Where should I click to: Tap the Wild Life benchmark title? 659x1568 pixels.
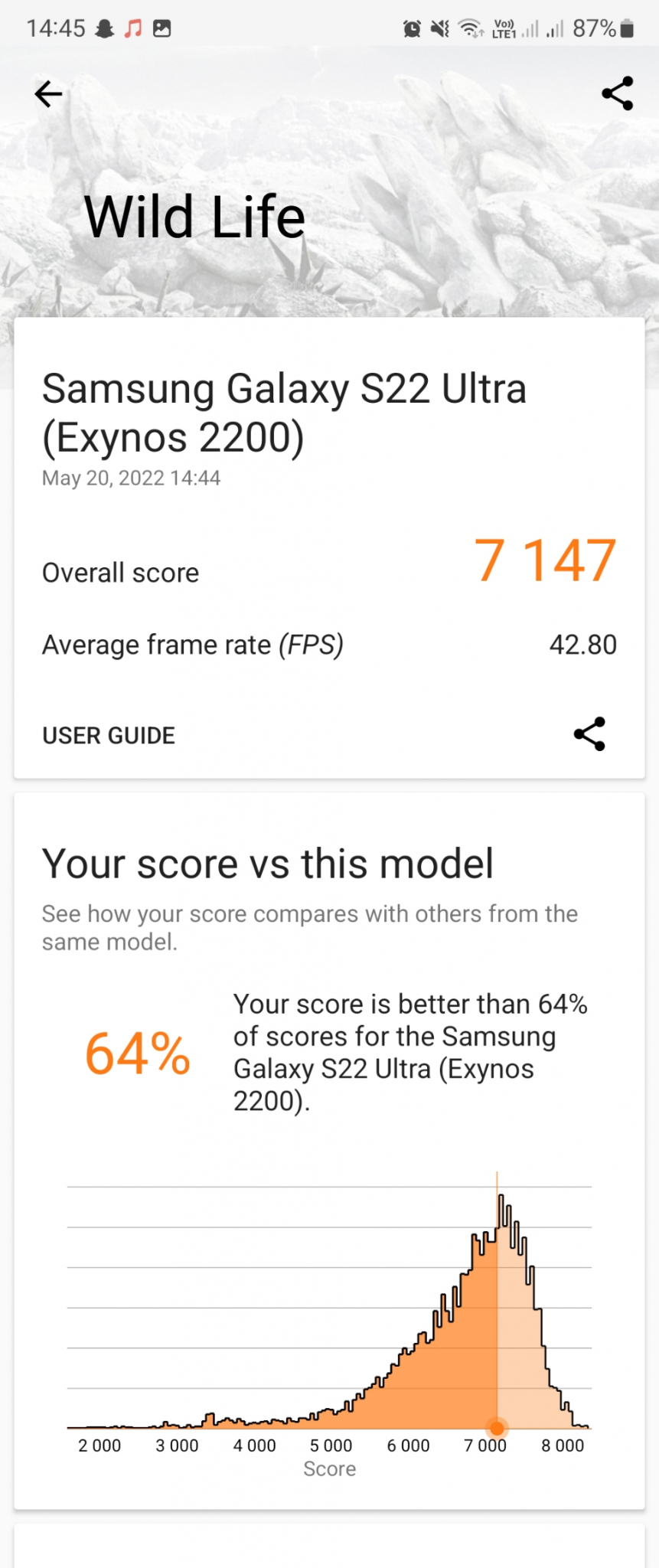tap(194, 217)
